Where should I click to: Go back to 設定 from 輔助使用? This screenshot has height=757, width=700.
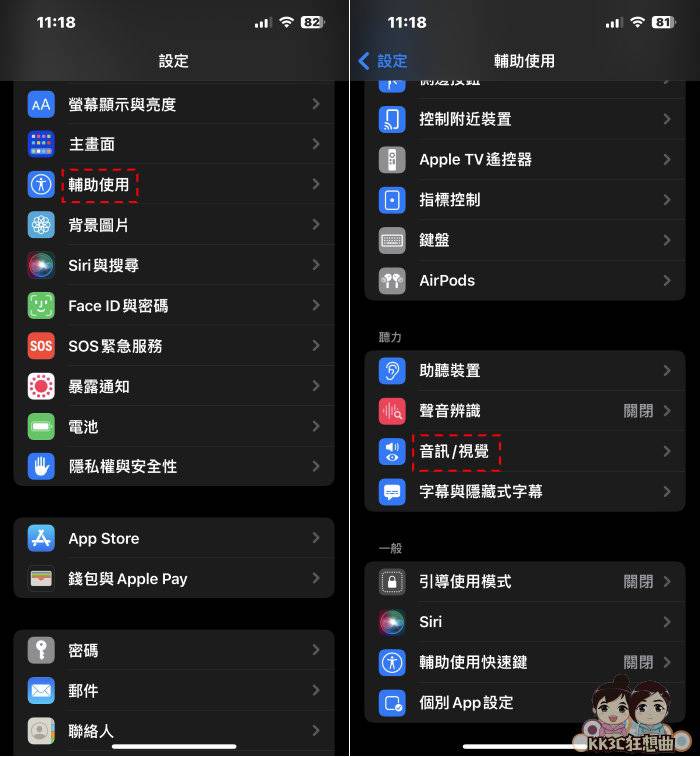383,61
